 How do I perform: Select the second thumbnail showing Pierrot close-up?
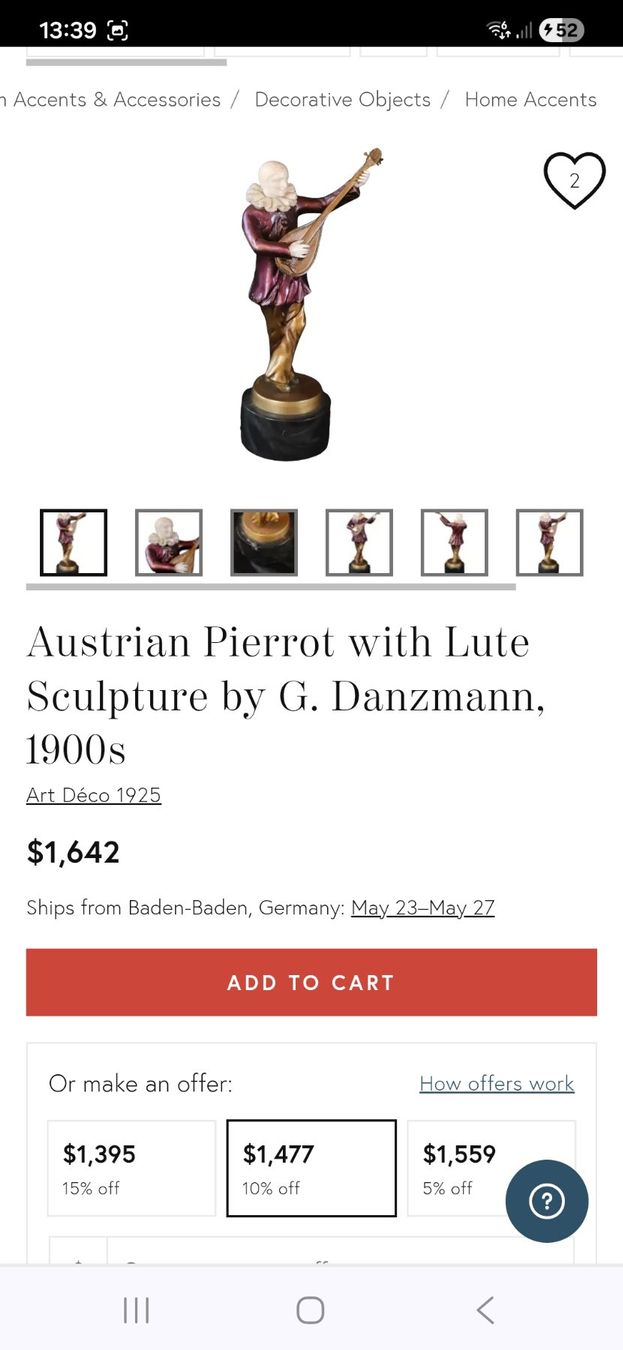(x=169, y=543)
